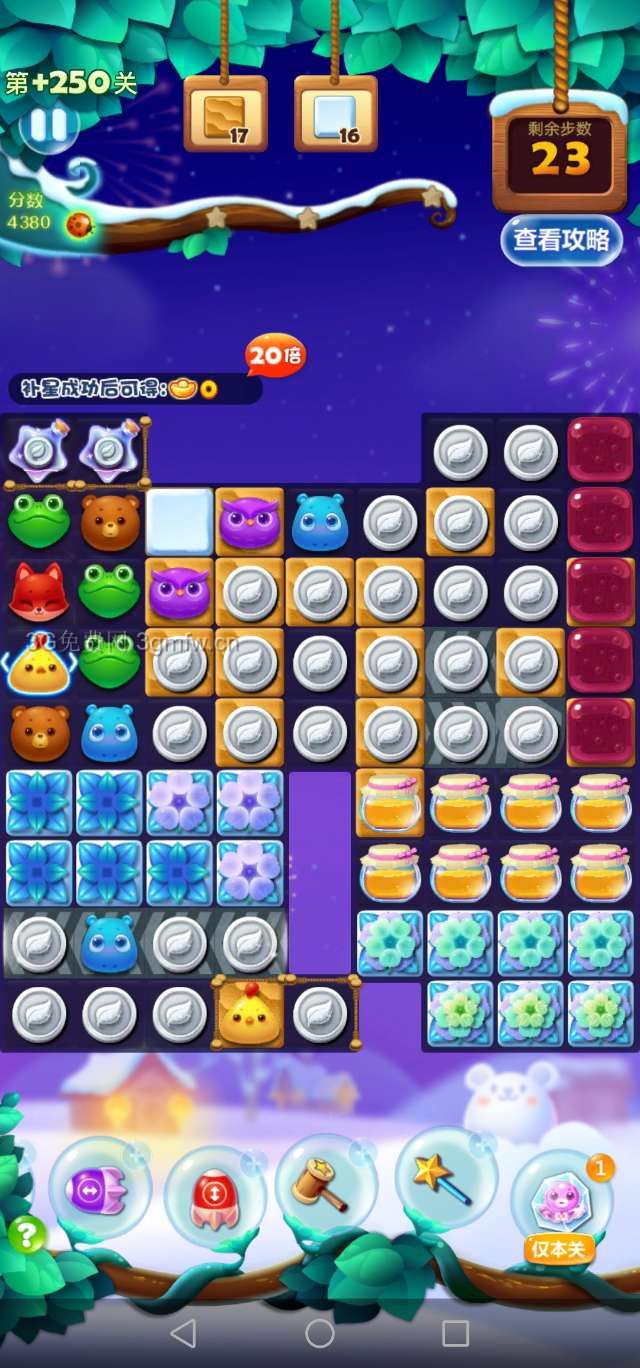The height and width of the screenshot is (1368, 640).
Task: Go back with system navigation button
Action: click(x=183, y=1332)
